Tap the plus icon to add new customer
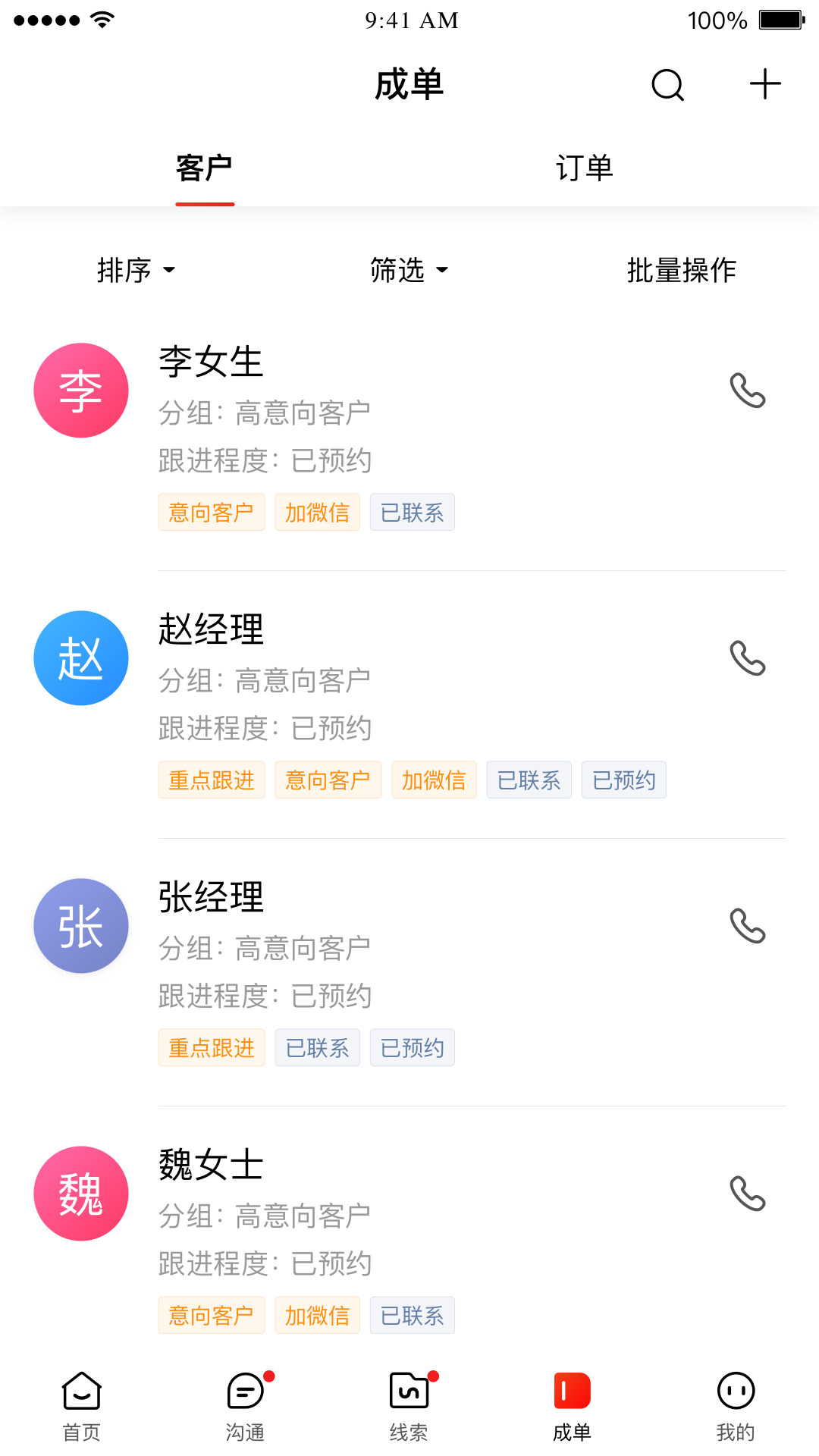Screen dimensions: 819x1456 [764, 84]
